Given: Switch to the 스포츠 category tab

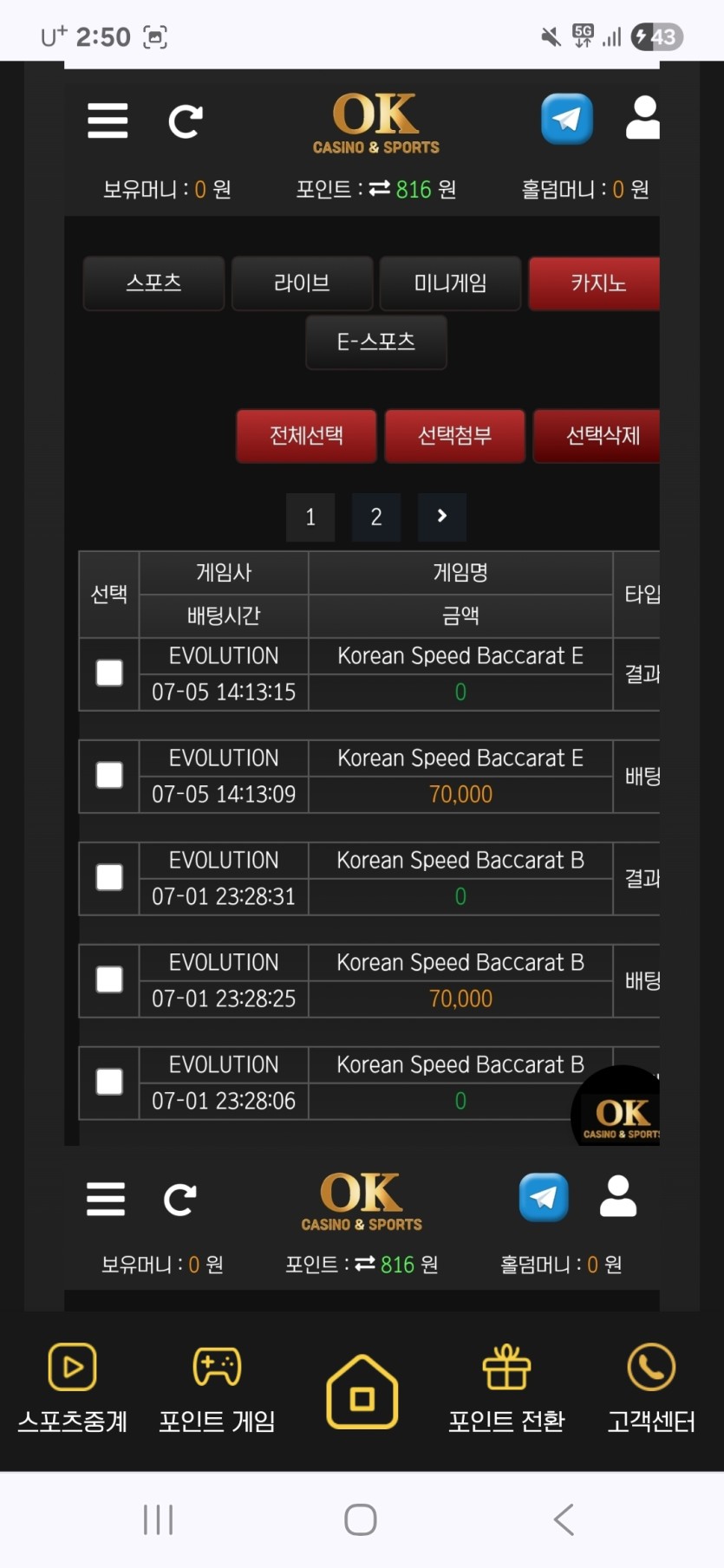Looking at the screenshot, I should pos(153,283).
